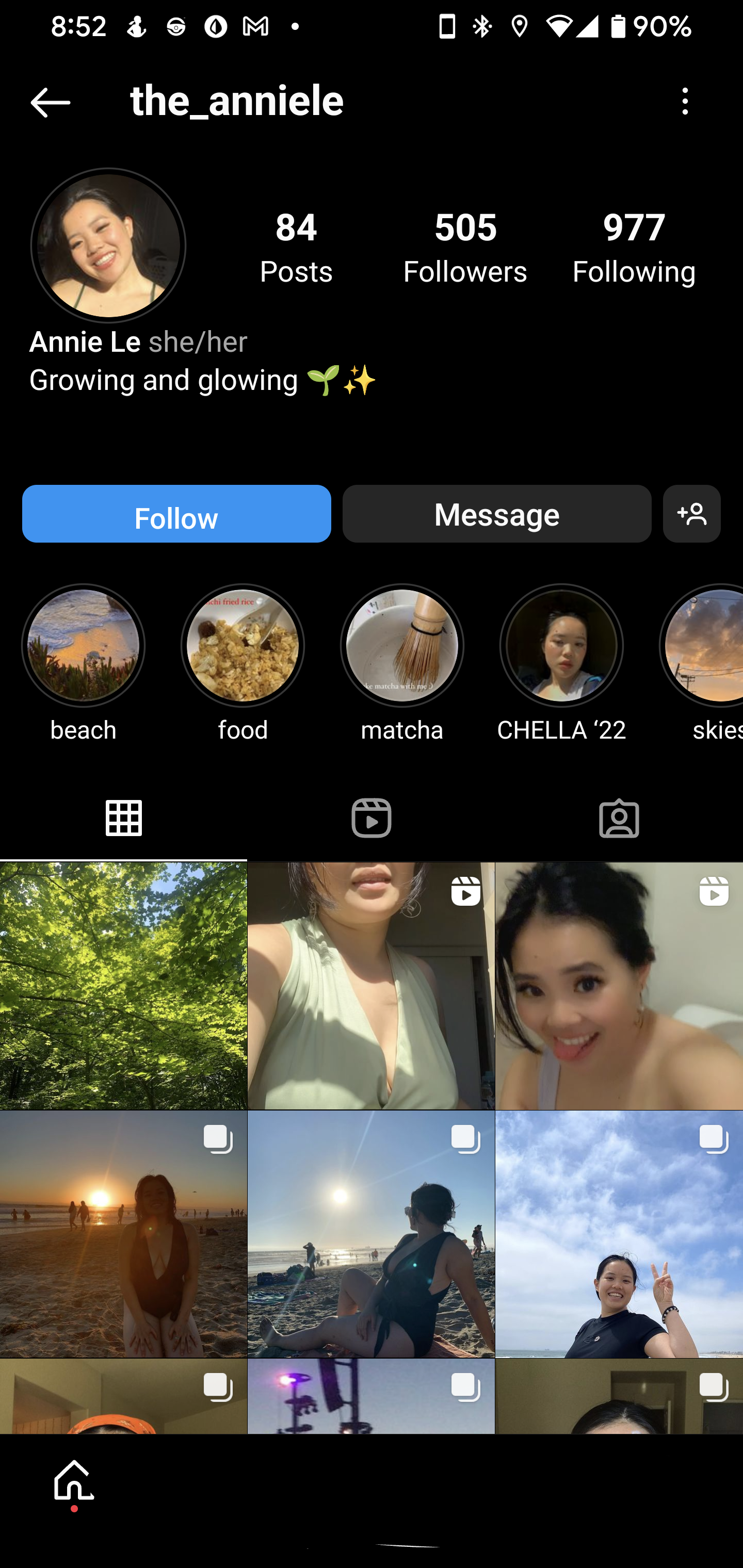The height and width of the screenshot is (1568, 743).
Task: Open the beach sunset silhouette post
Action: (x=123, y=1234)
